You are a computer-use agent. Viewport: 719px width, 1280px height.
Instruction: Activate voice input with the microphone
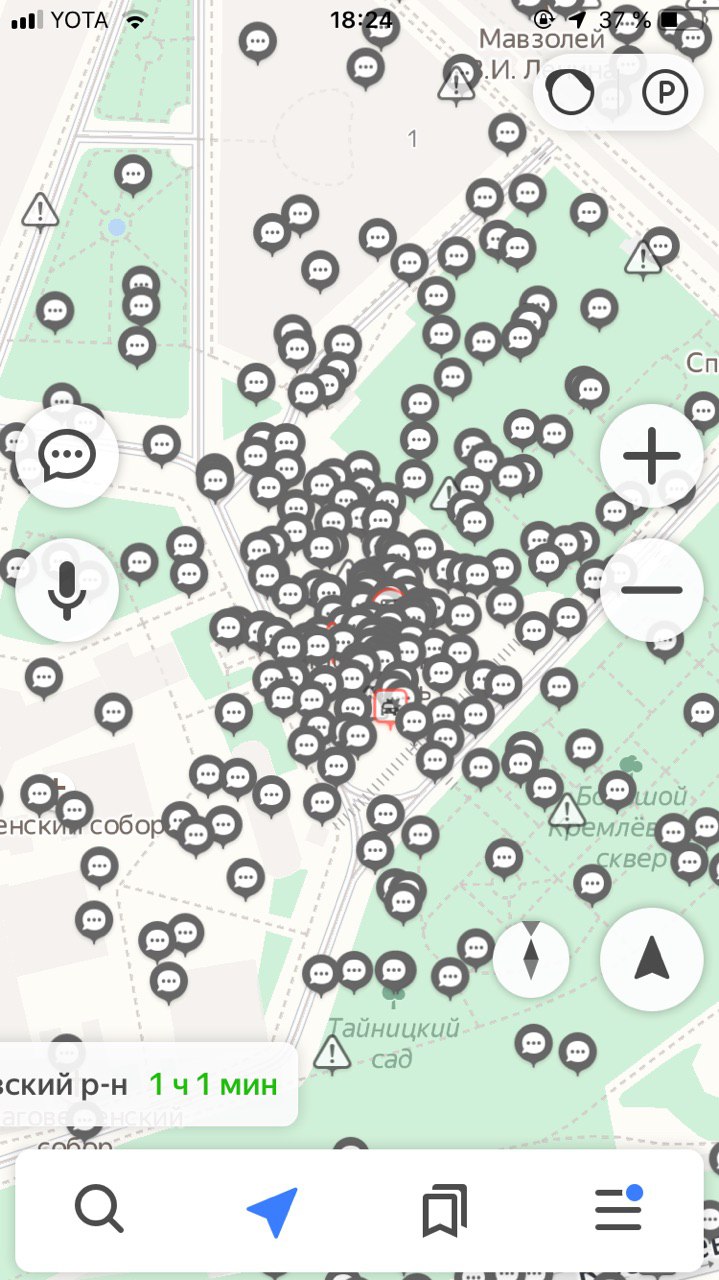pos(67,590)
